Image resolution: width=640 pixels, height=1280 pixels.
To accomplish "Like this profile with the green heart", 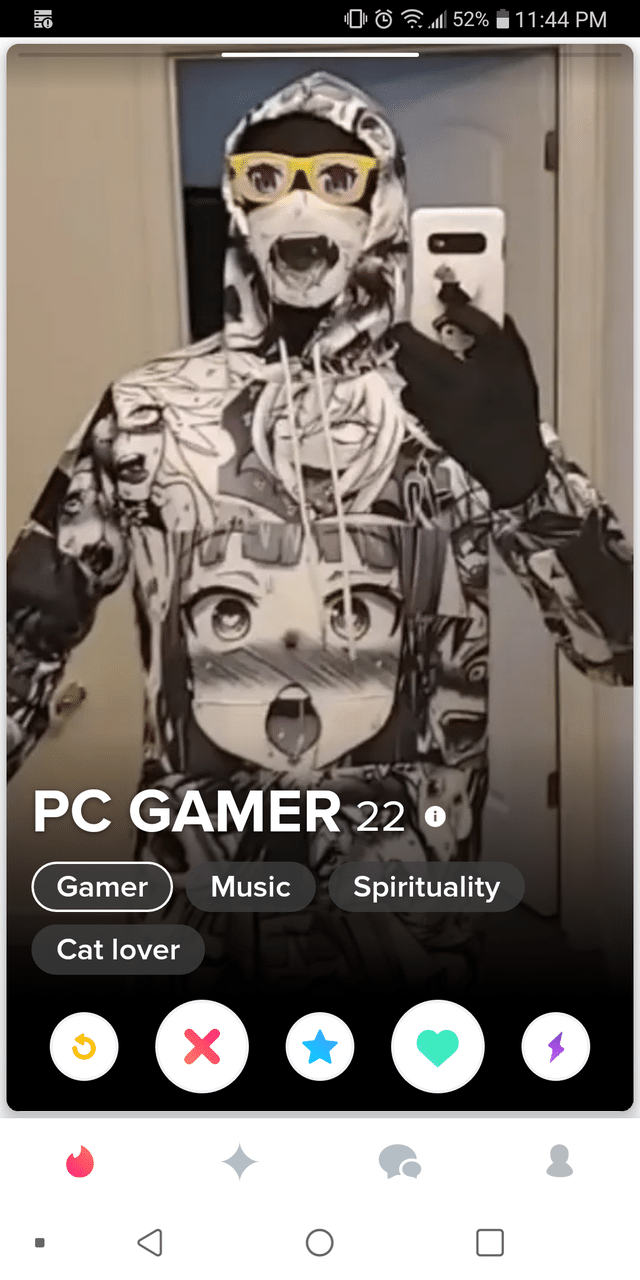I will coord(438,1047).
